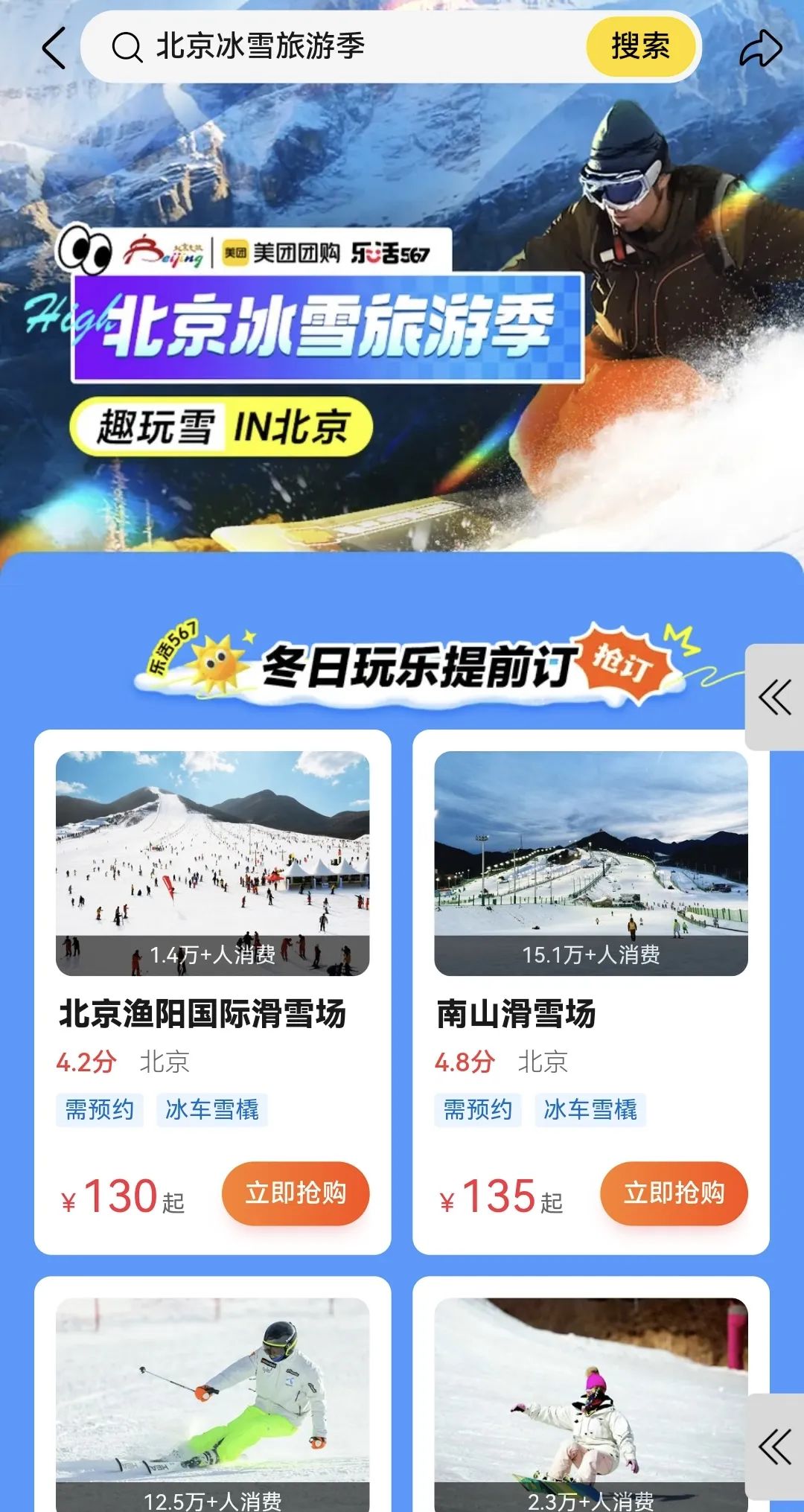
Task: Go back using the top-left arrow
Action: pos(54,48)
